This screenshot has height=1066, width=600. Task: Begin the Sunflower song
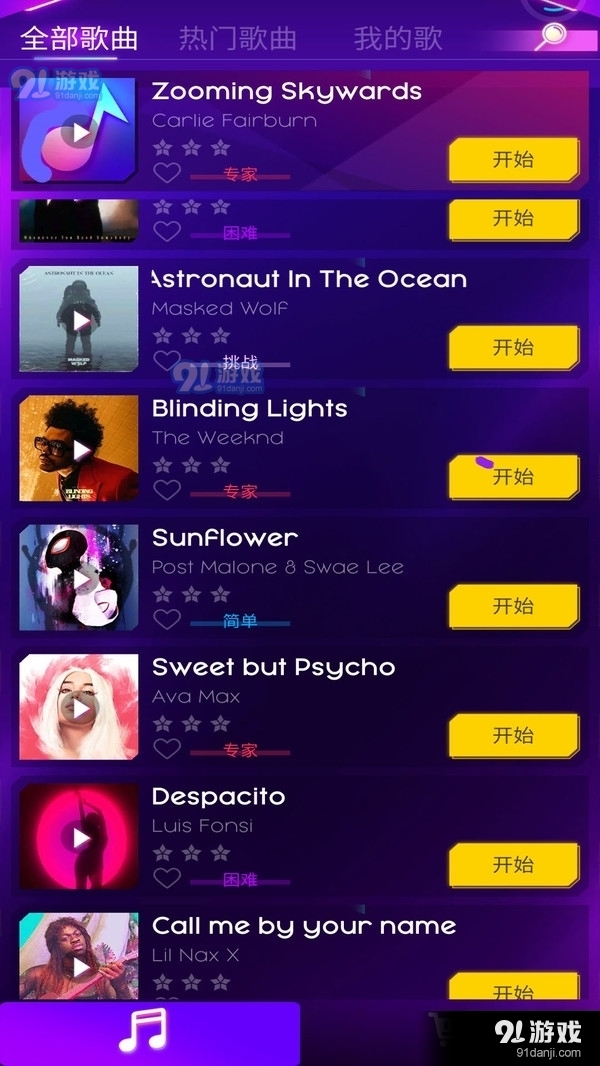pyautogui.click(x=513, y=606)
